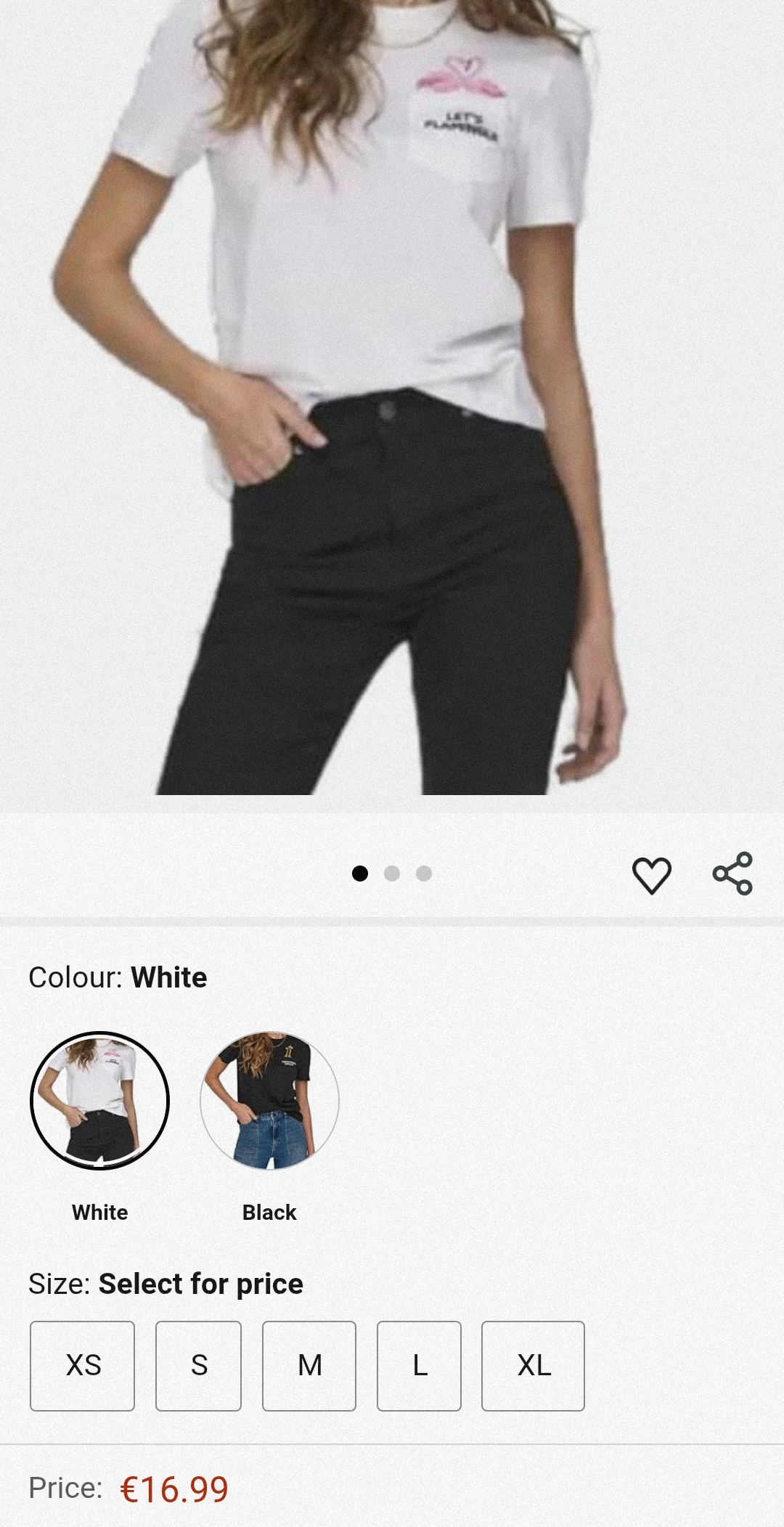The width and height of the screenshot is (784, 1527).
Task: Add this t-shirt to the wishlist
Action: (651, 874)
